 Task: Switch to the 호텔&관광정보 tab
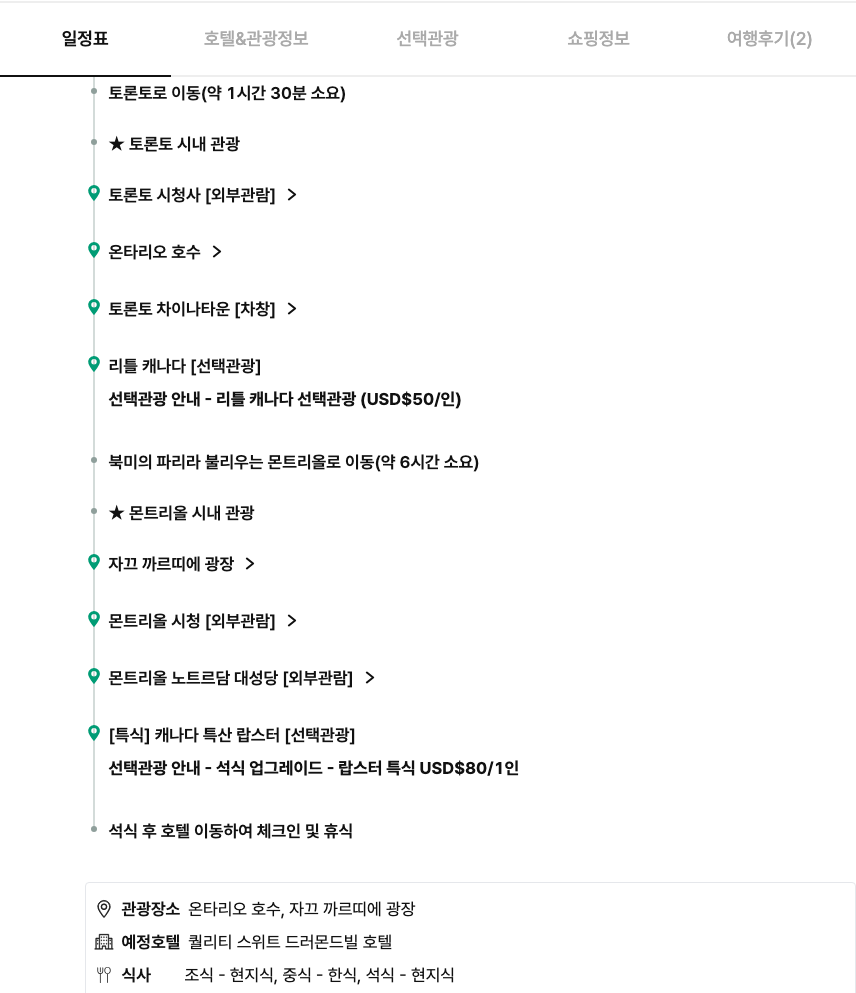pos(256,39)
